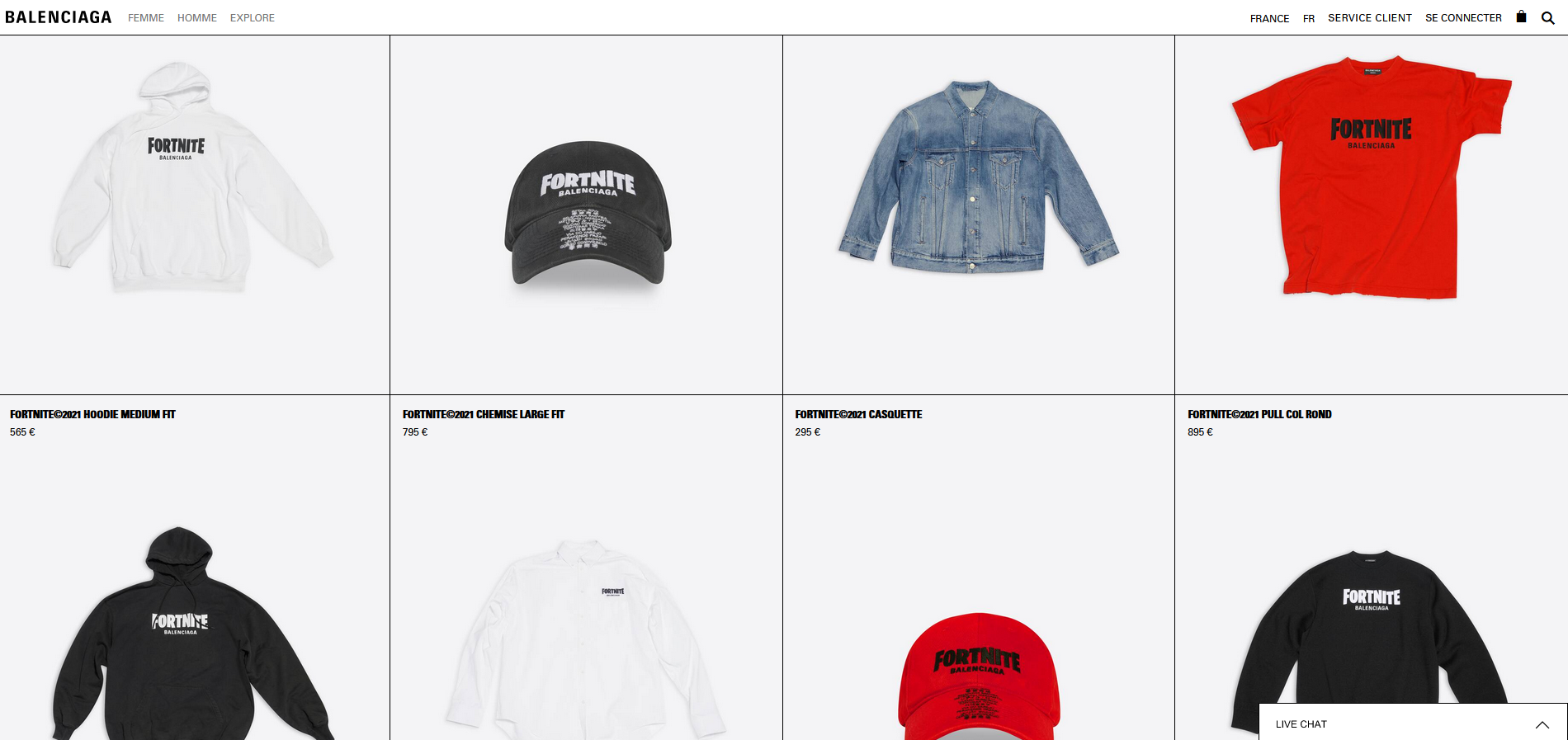Screen dimensions: 1568x740
Task: View the red Fortnite t-shirt product
Action: click(1370, 177)
